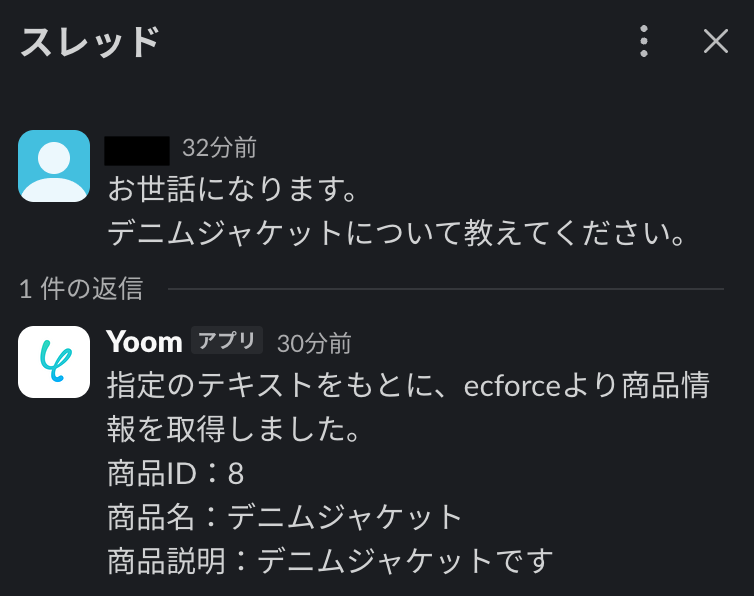Open the Yoom app avatar

(x=54, y=361)
